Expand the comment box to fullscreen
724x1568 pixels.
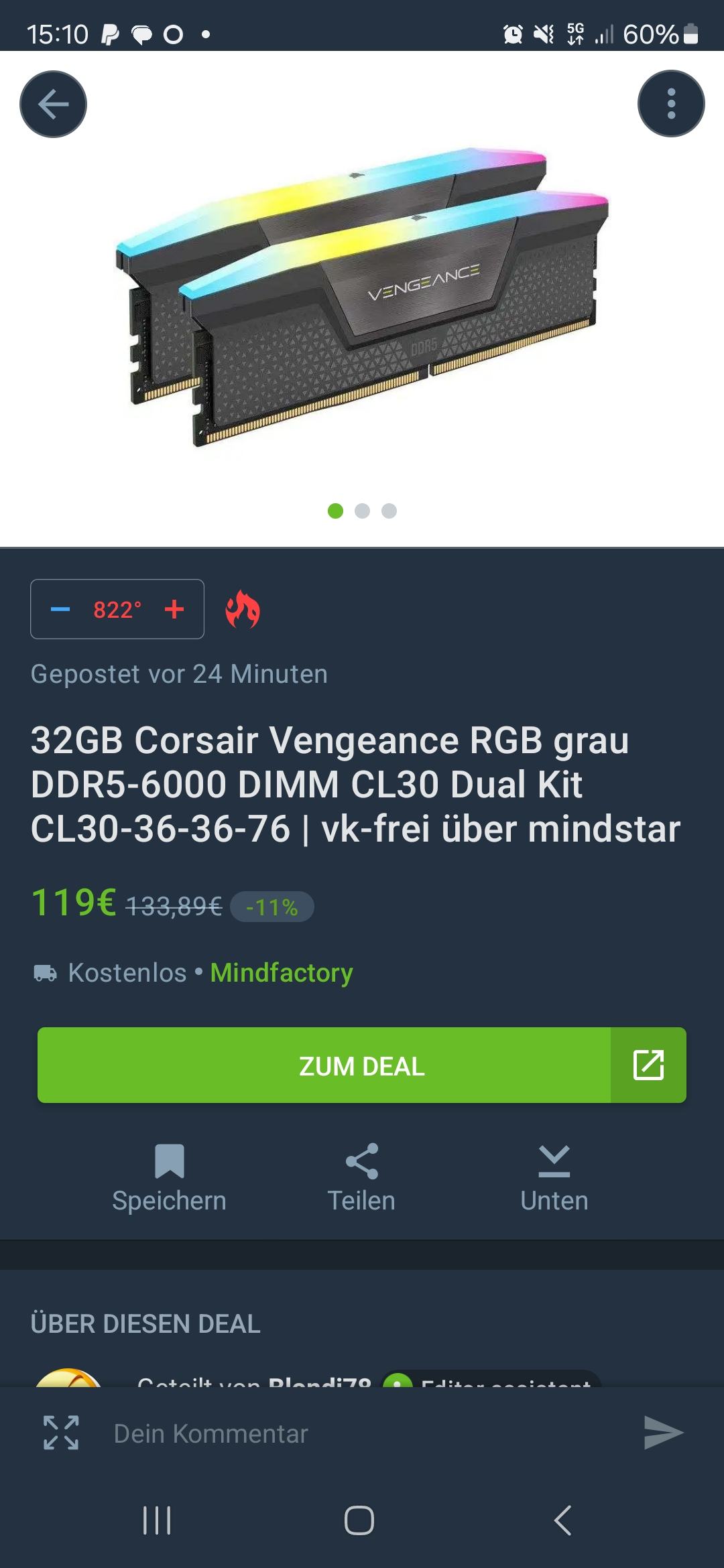point(61,1433)
